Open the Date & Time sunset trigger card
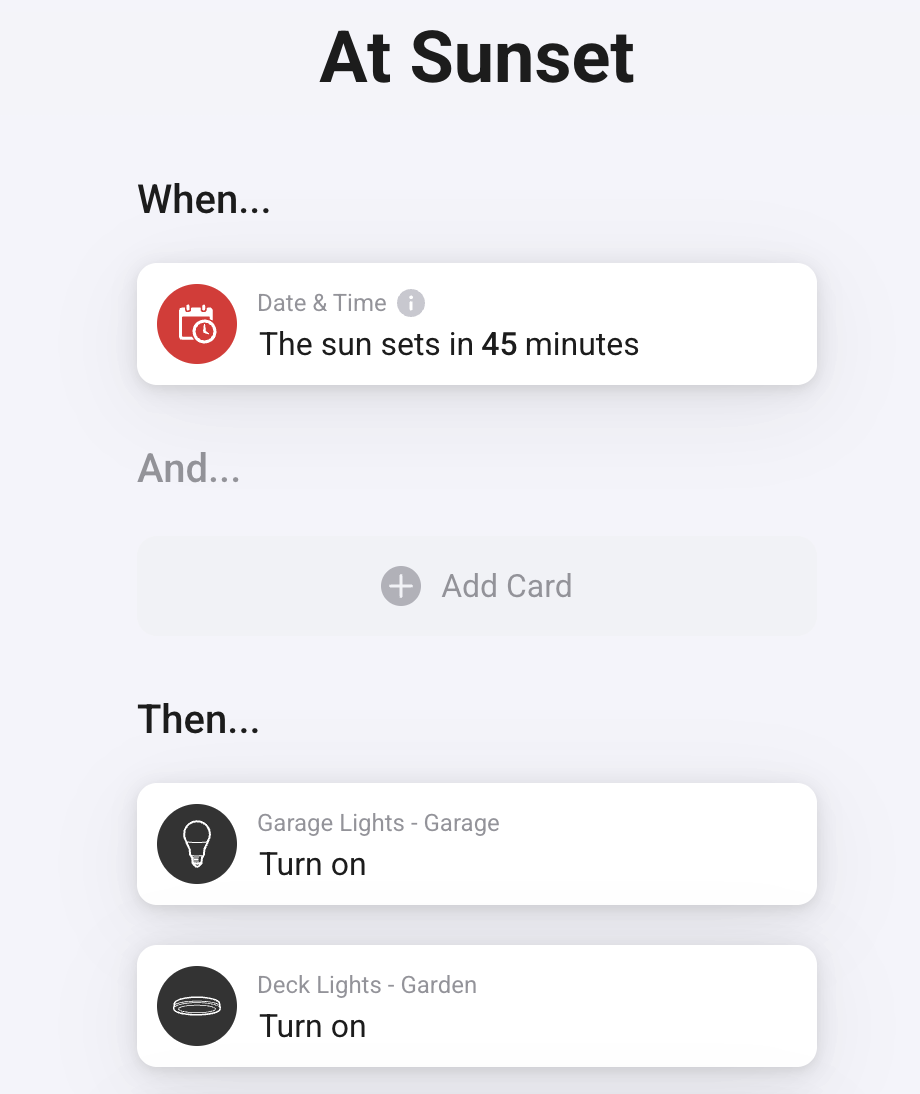Viewport: 920px width, 1094px height. pyautogui.click(x=476, y=324)
